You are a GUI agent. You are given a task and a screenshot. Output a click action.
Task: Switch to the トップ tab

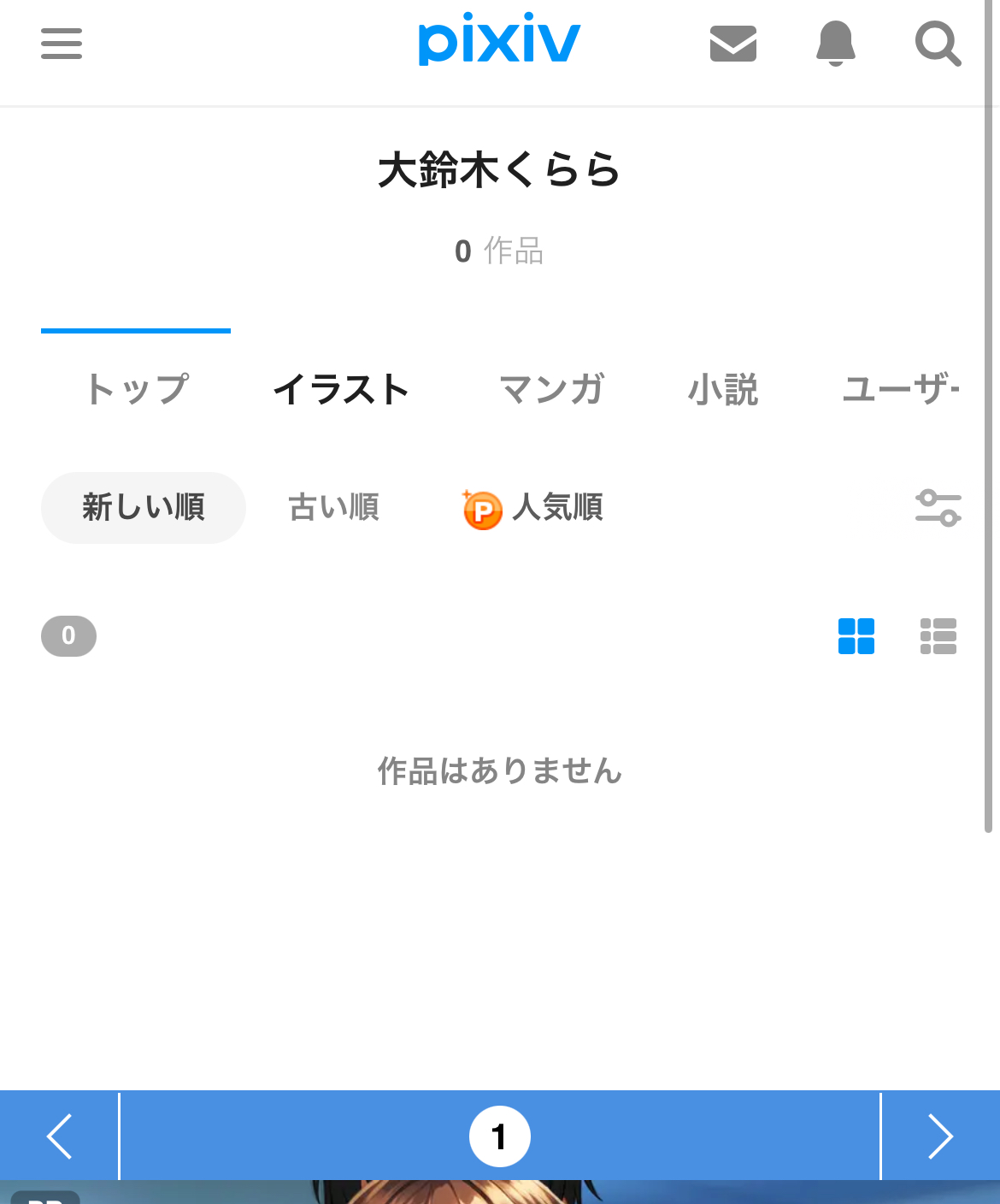coord(137,389)
